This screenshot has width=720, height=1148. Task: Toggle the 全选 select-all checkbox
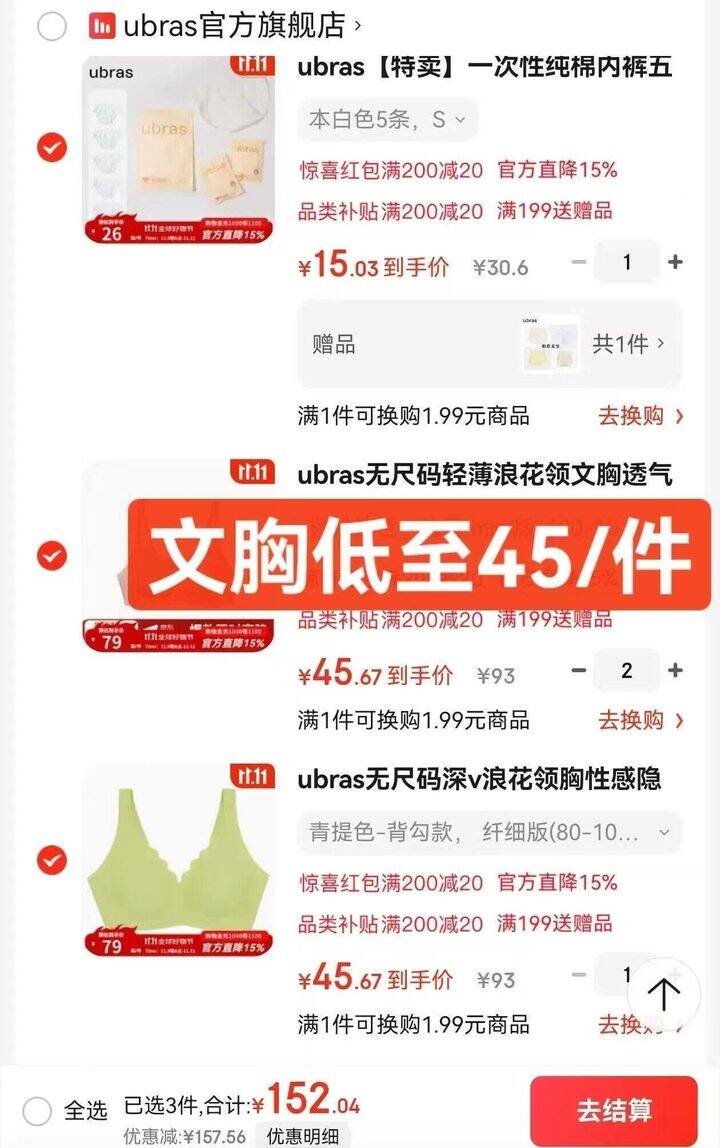(37, 1111)
